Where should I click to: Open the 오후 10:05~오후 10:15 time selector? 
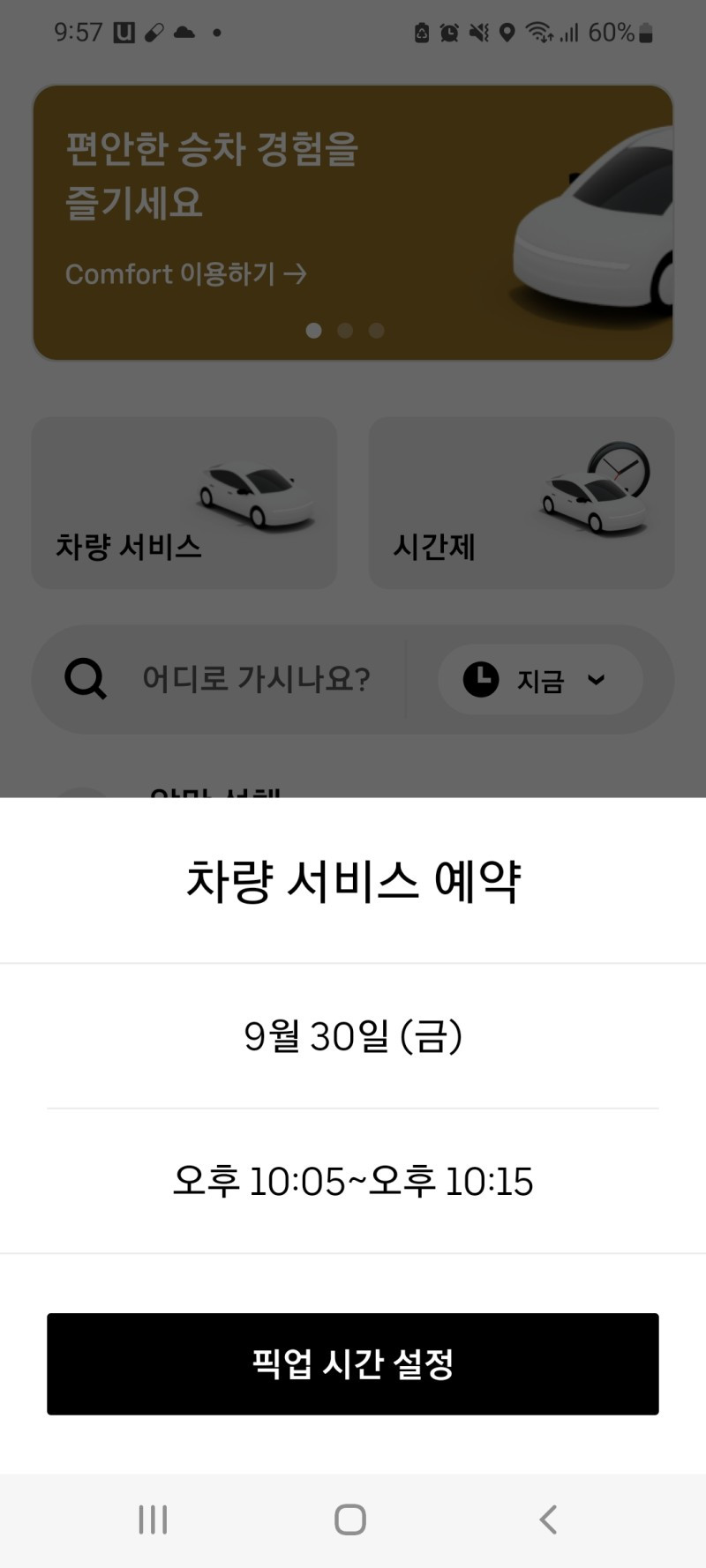coord(353,1182)
